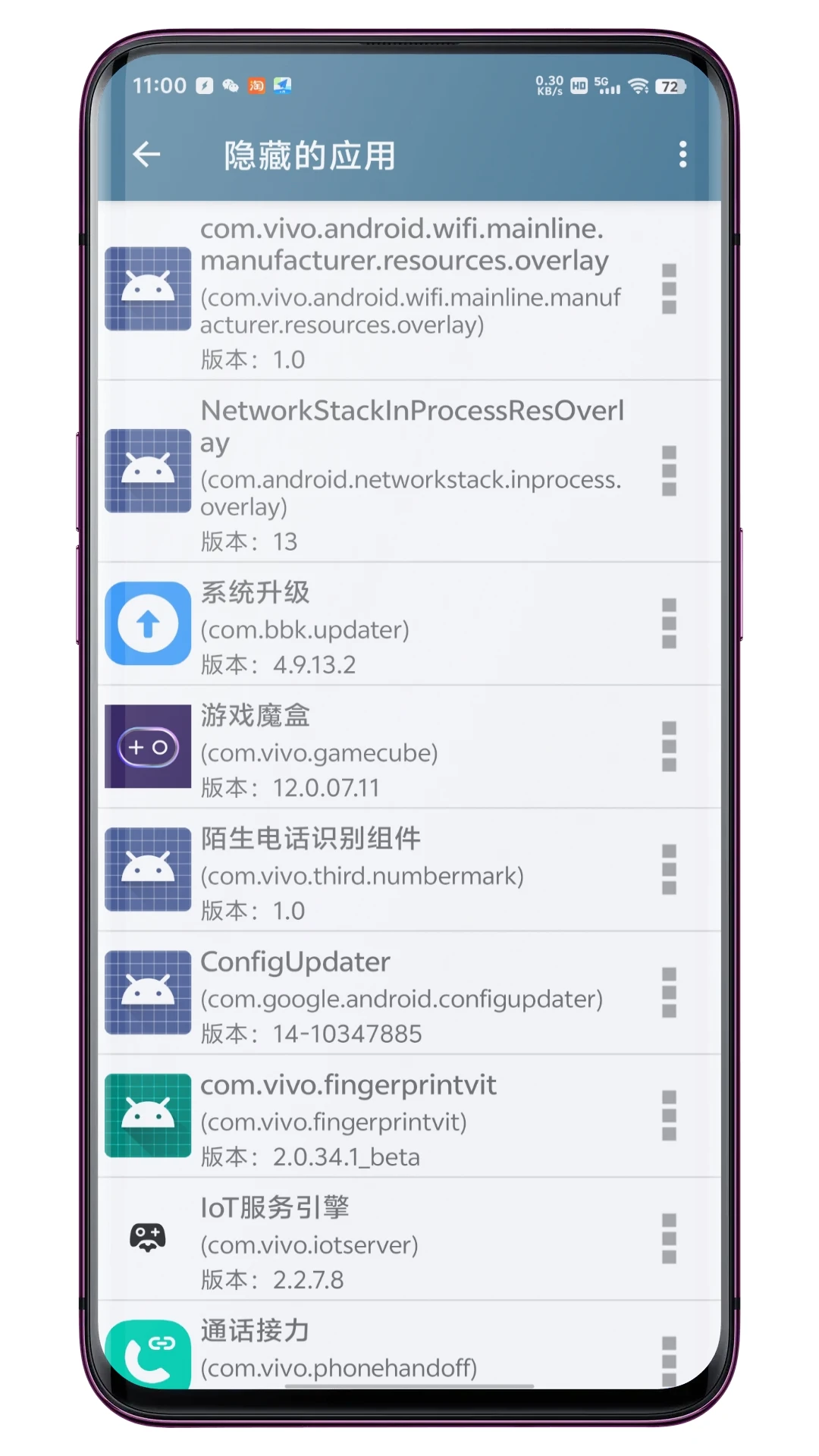Open the NetworkStackInProcessResOverlay entry
Screen dimensions: 819x1456
click(409, 471)
